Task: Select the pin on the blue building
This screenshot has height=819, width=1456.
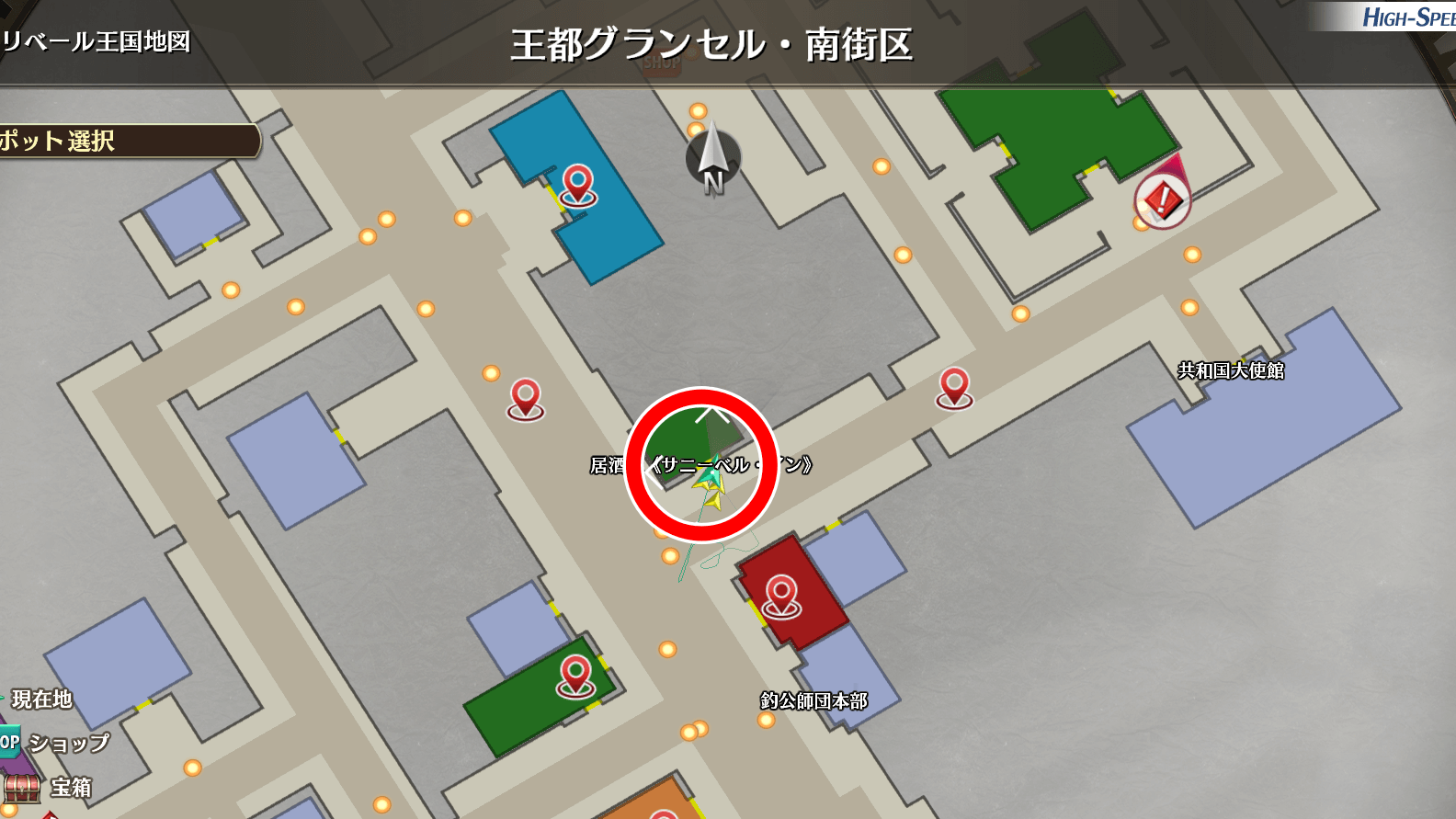Action: coord(578,184)
